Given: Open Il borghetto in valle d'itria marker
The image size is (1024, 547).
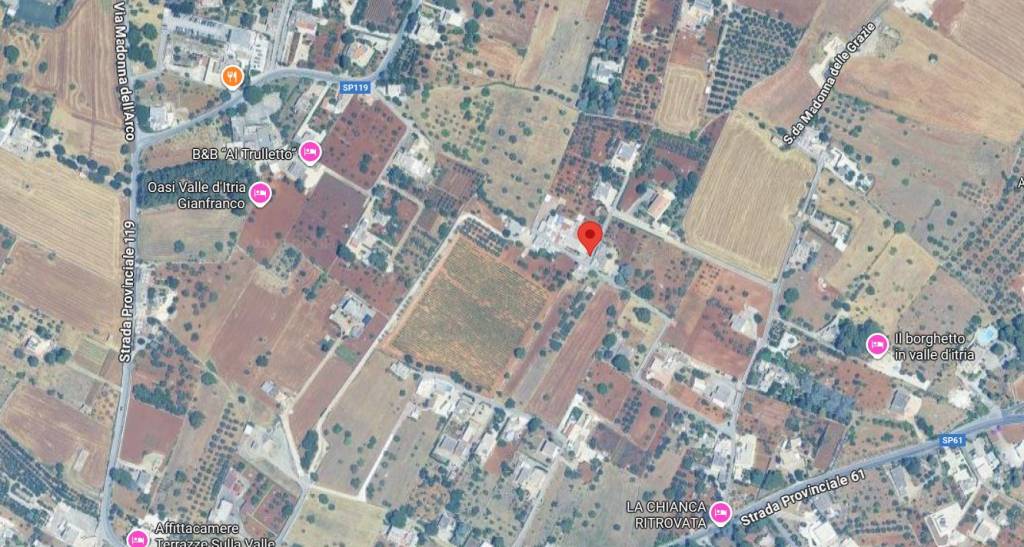Looking at the screenshot, I should tap(877, 345).
